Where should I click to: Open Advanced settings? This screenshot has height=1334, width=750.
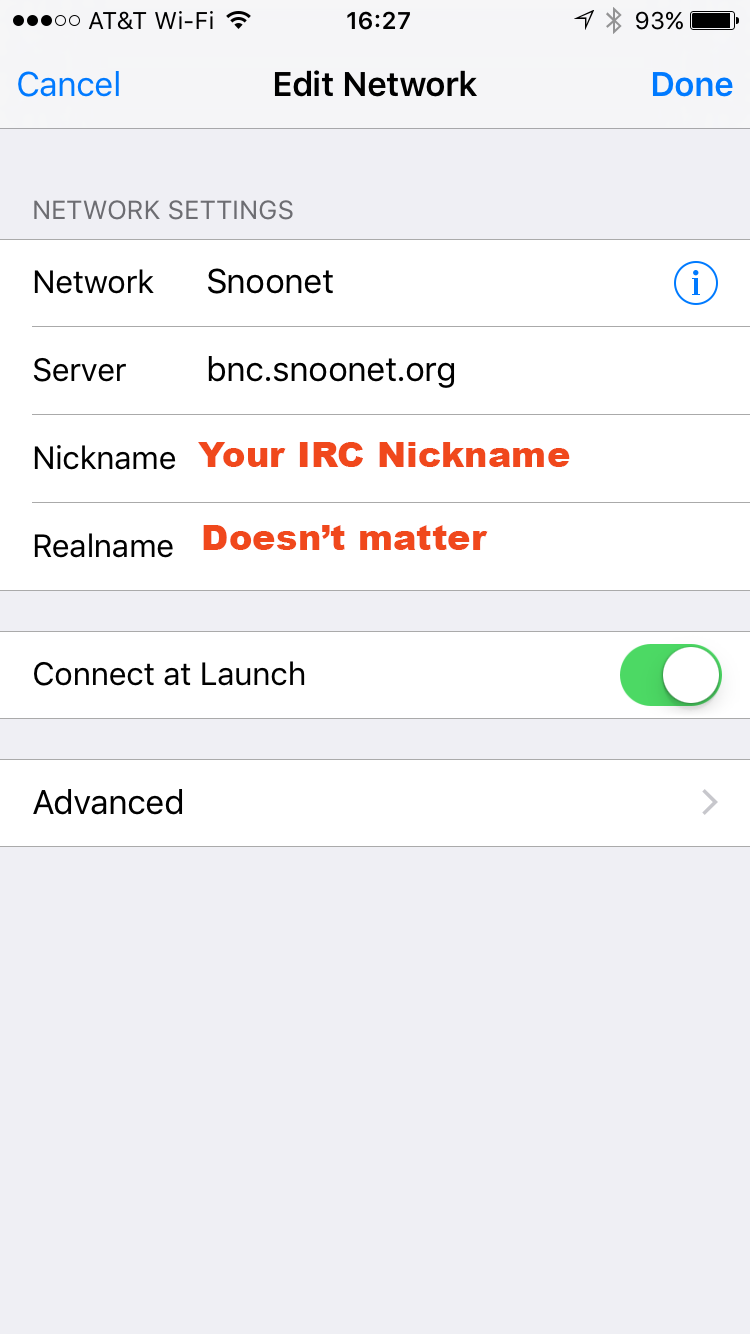point(375,803)
